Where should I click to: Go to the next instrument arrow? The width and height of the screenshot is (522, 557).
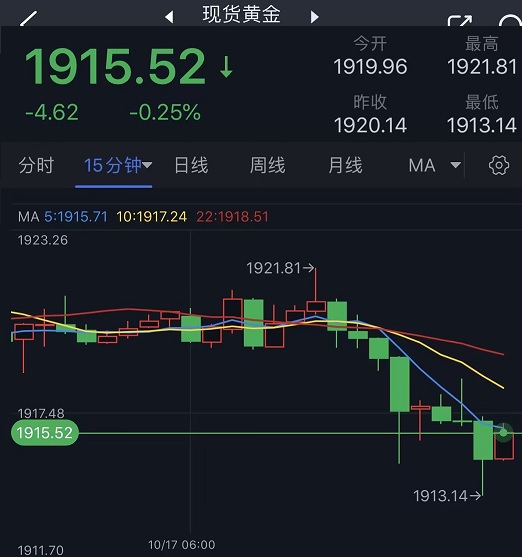pos(314,17)
